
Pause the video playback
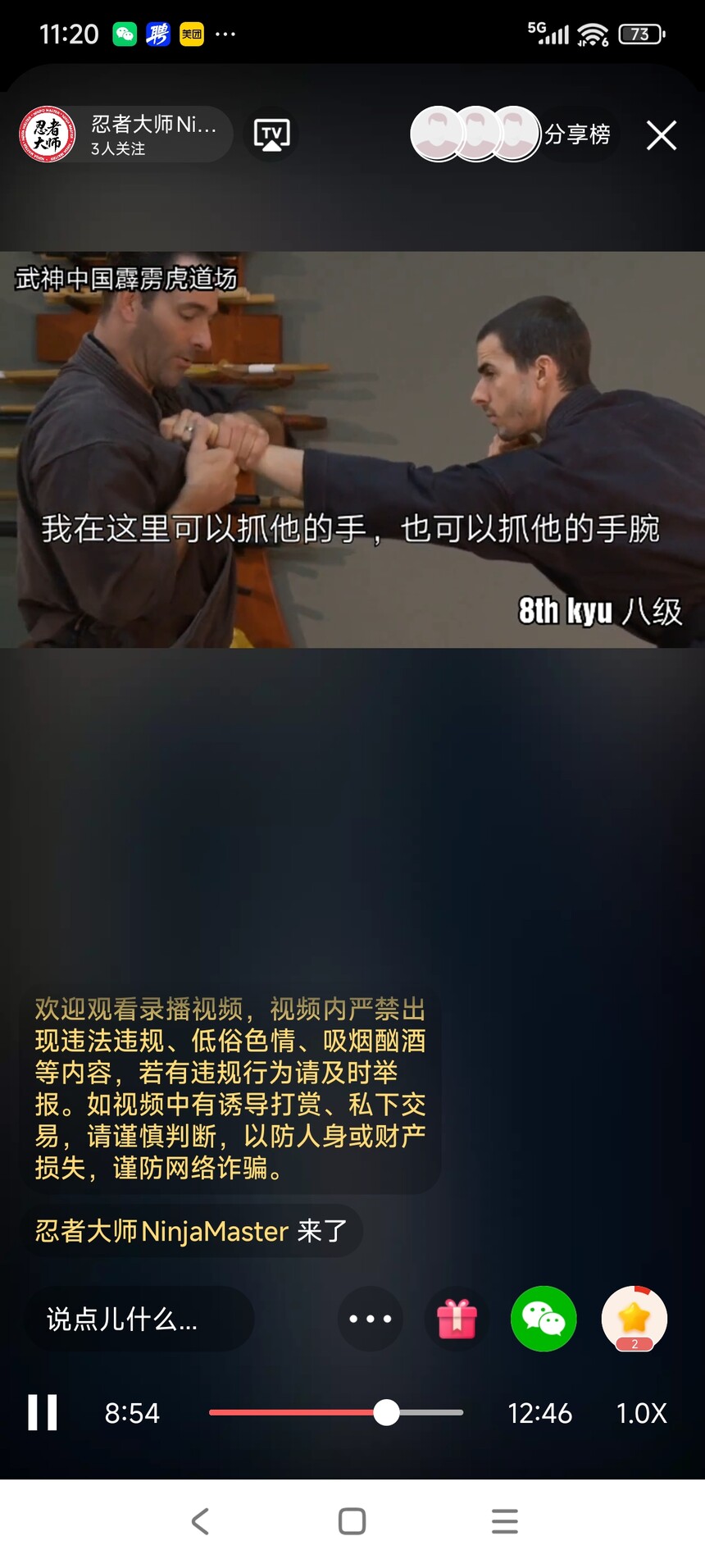pos(43,1413)
